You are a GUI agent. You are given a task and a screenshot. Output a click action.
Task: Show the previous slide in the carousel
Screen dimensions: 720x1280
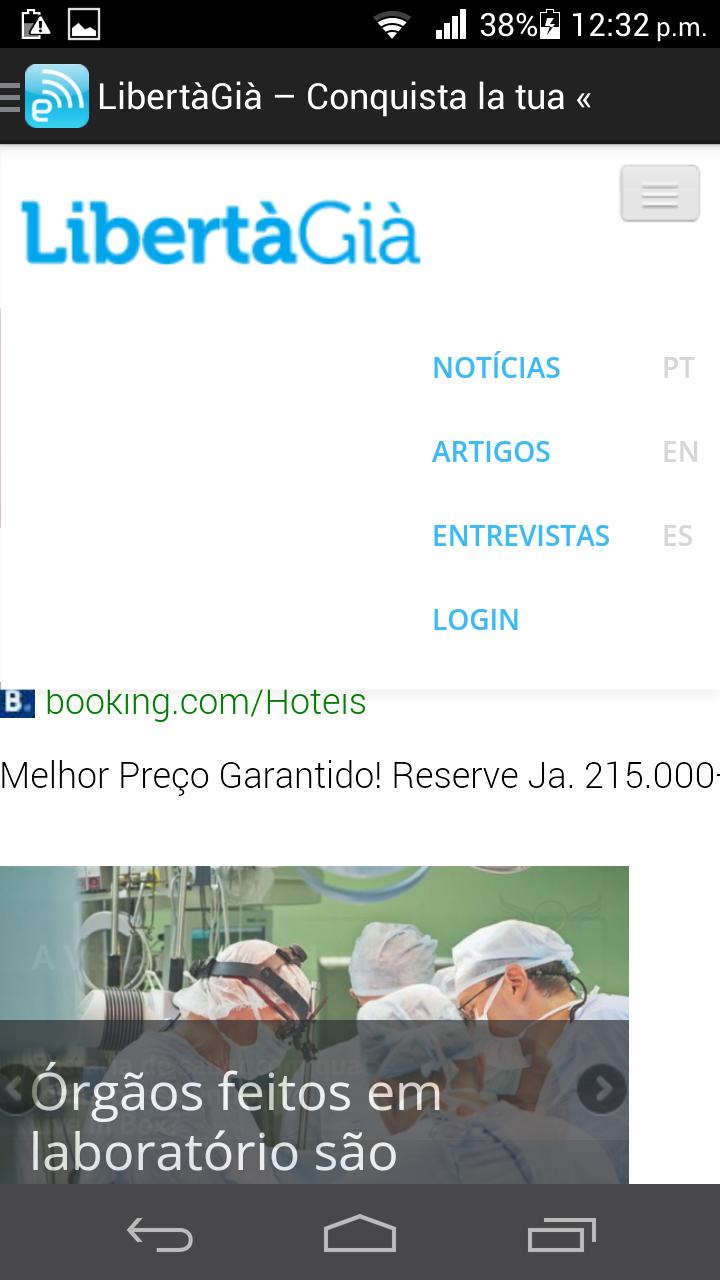click(12, 1089)
